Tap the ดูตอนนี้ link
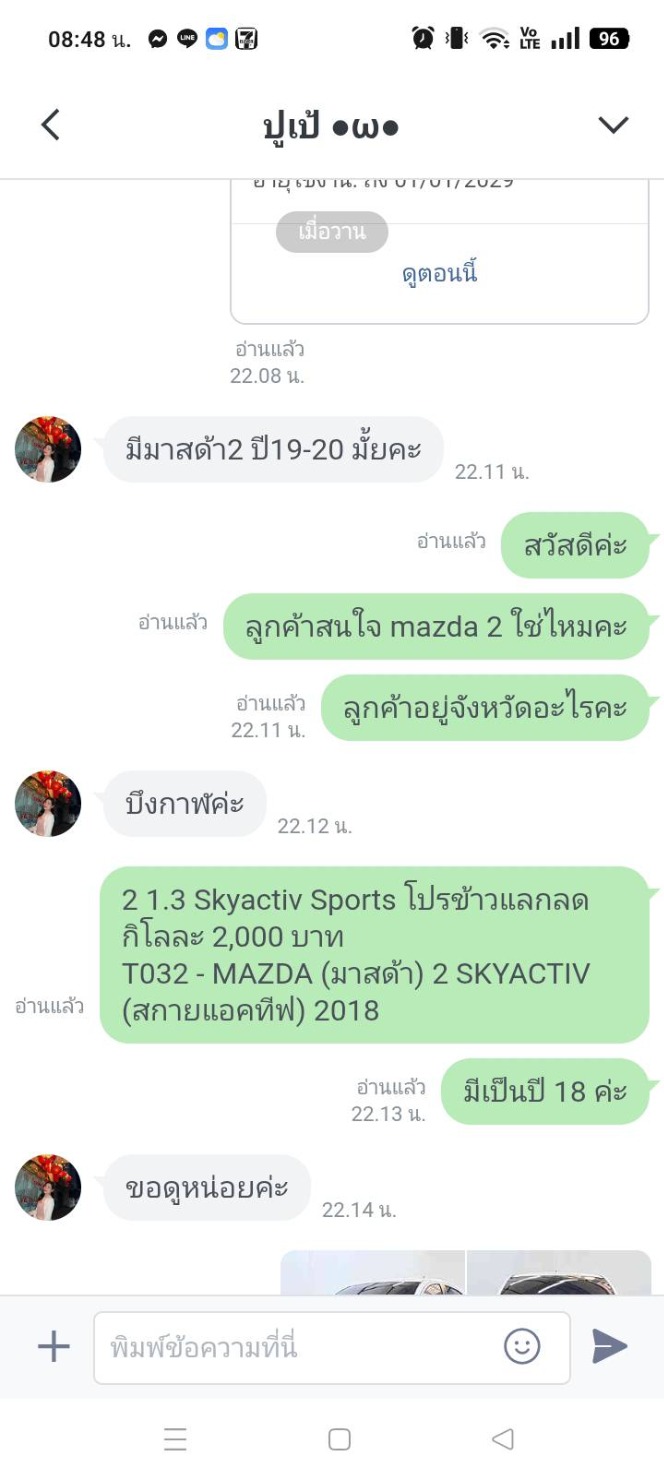Image resolution: width=664 pixels, height=1480 pixels. pyautogui.click(x=439, y=273)
